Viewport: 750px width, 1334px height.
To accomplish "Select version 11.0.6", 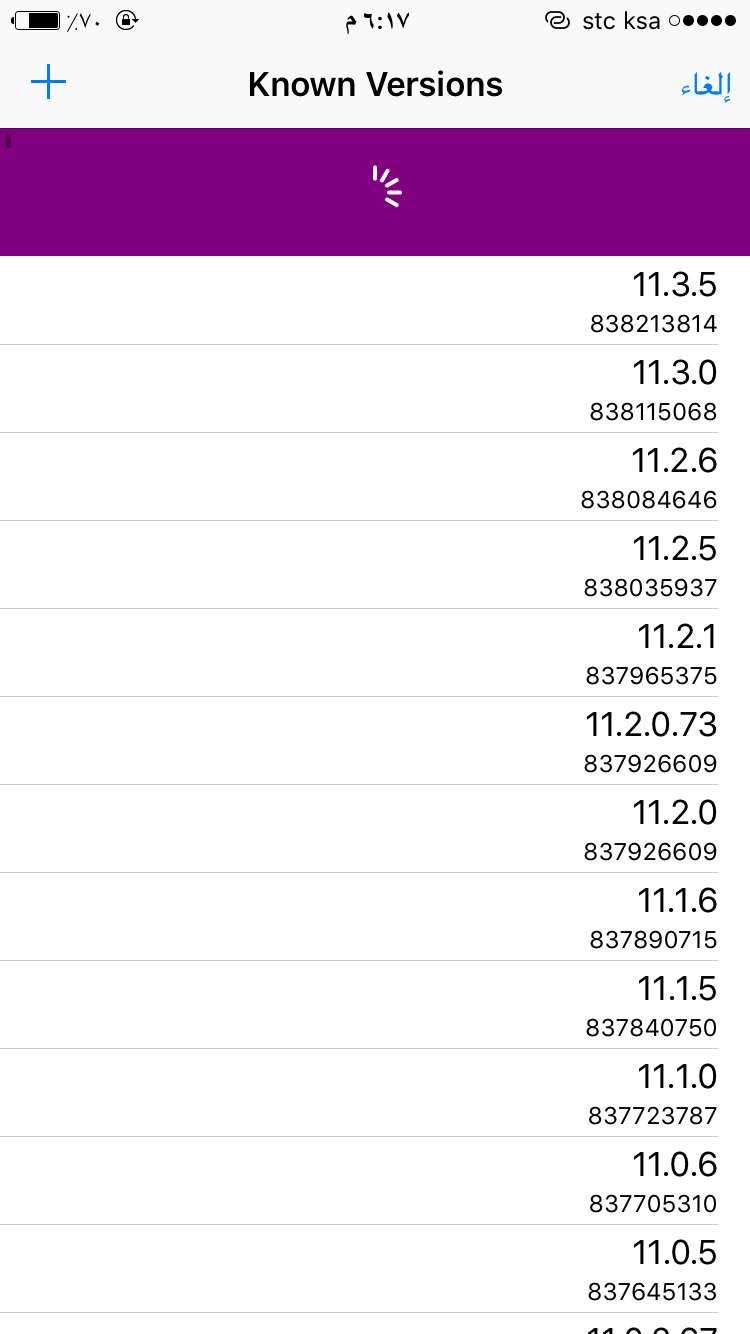I will [375, 1181].
